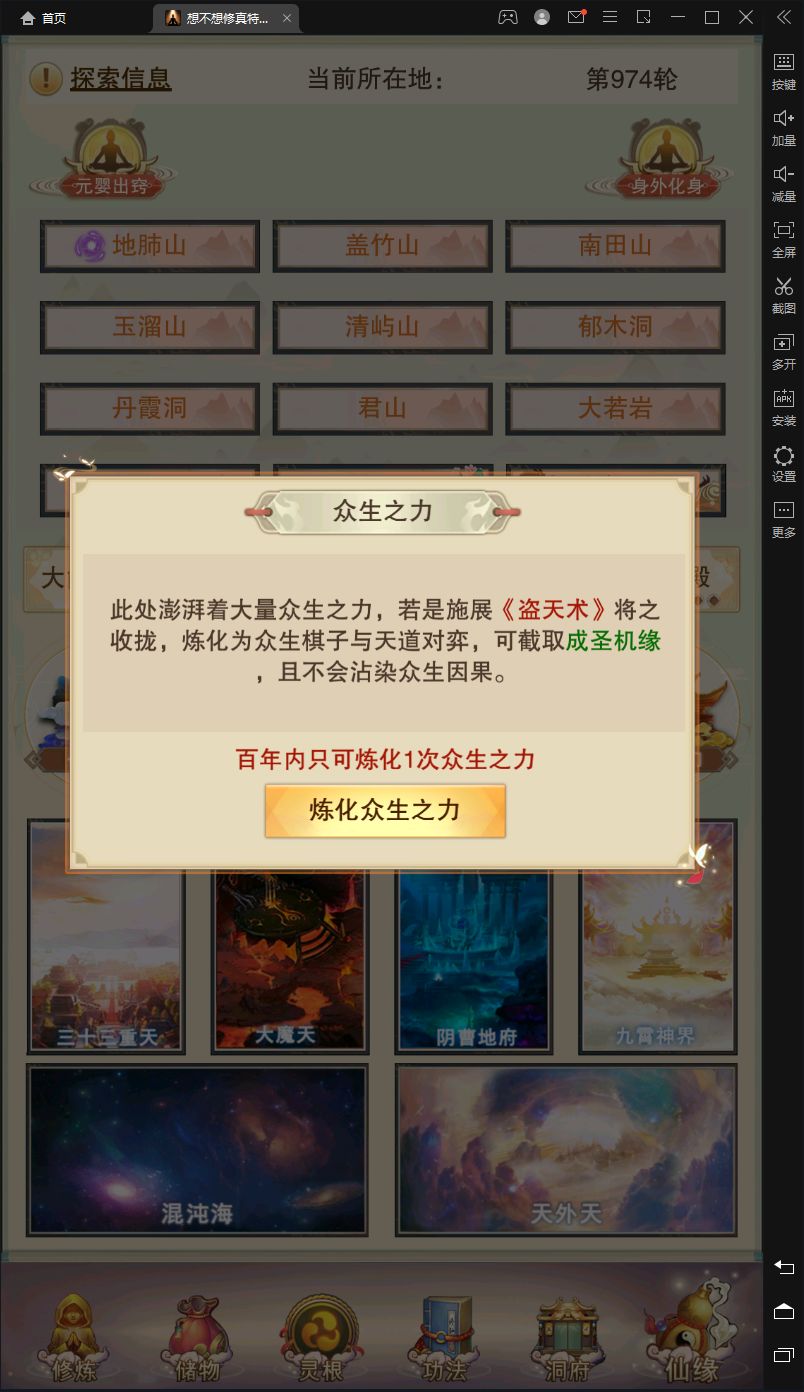Open emulator 设置 in sidebar
The width and height of the screenshot is (804, 1392).
(x=783, y=464)
